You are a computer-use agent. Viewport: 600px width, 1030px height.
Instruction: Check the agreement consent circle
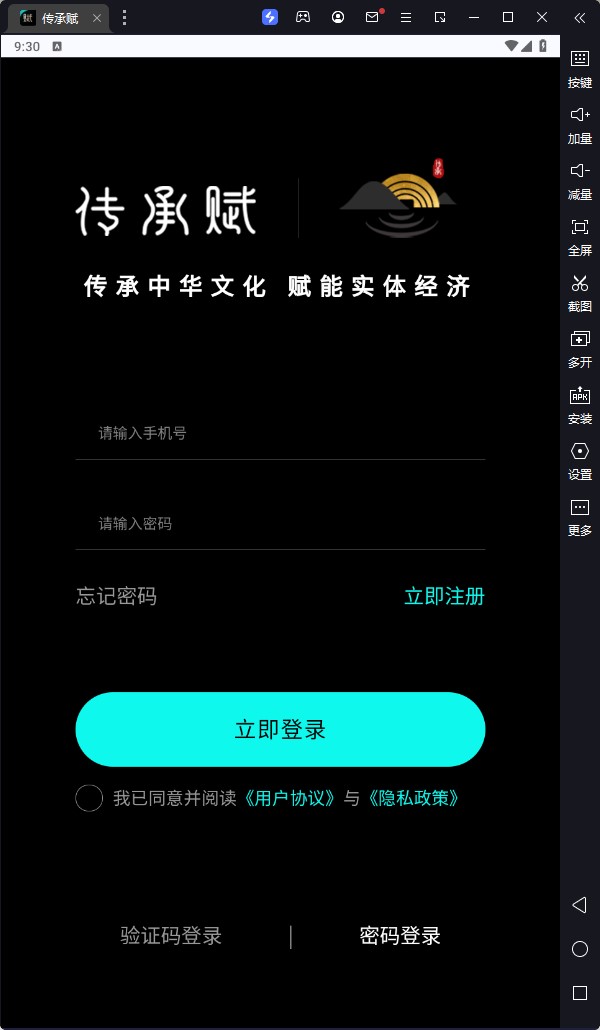coord(89,798)
